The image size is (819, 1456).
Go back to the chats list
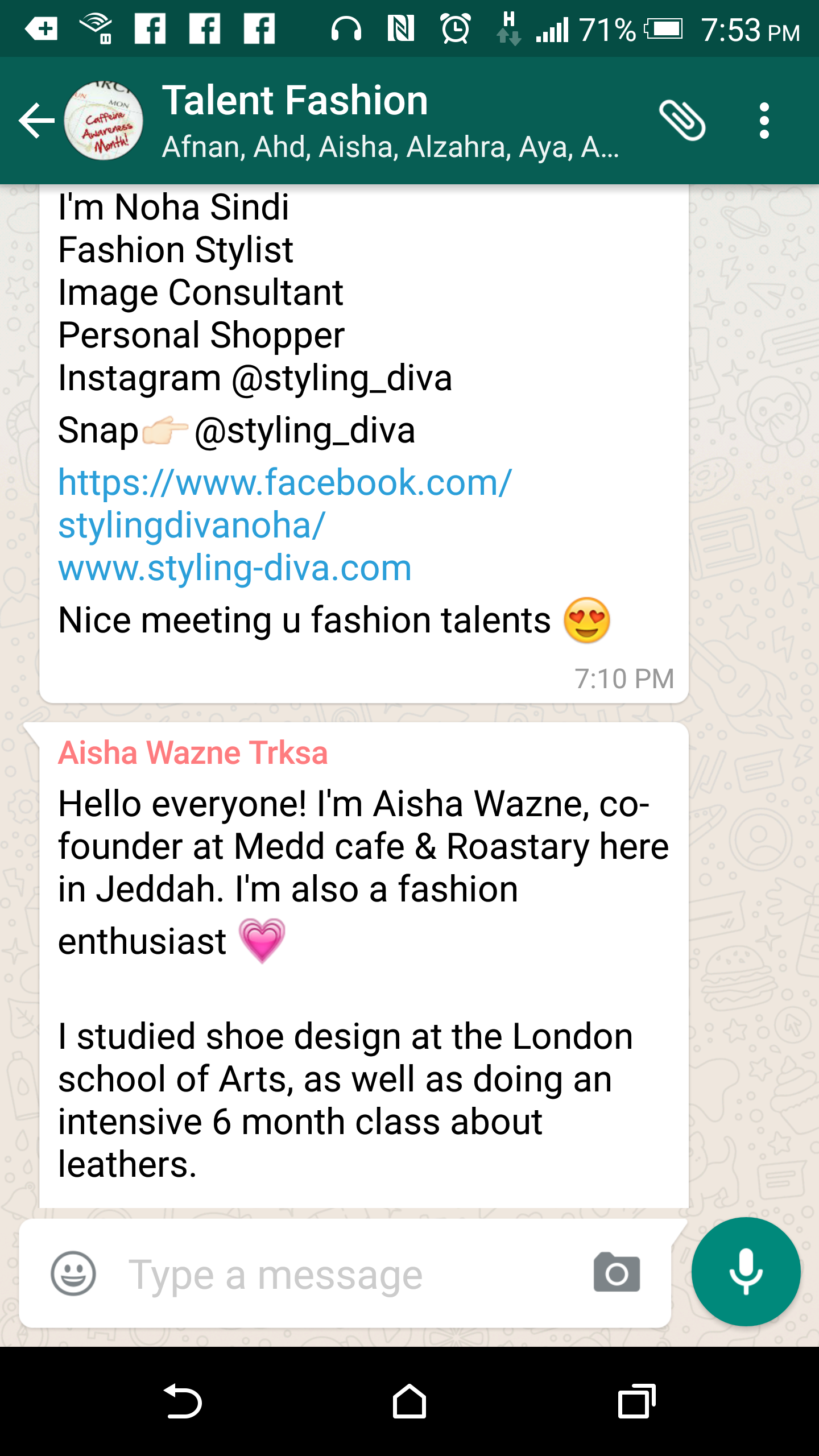click(x=35, y=121)
